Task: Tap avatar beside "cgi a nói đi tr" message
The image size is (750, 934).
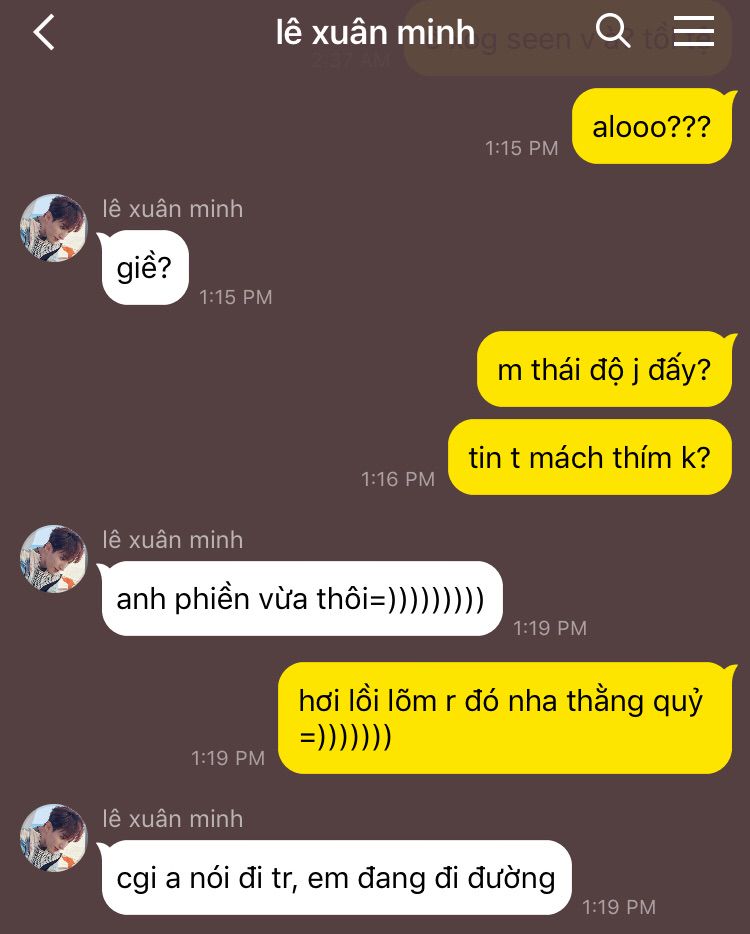Action: 54,838
